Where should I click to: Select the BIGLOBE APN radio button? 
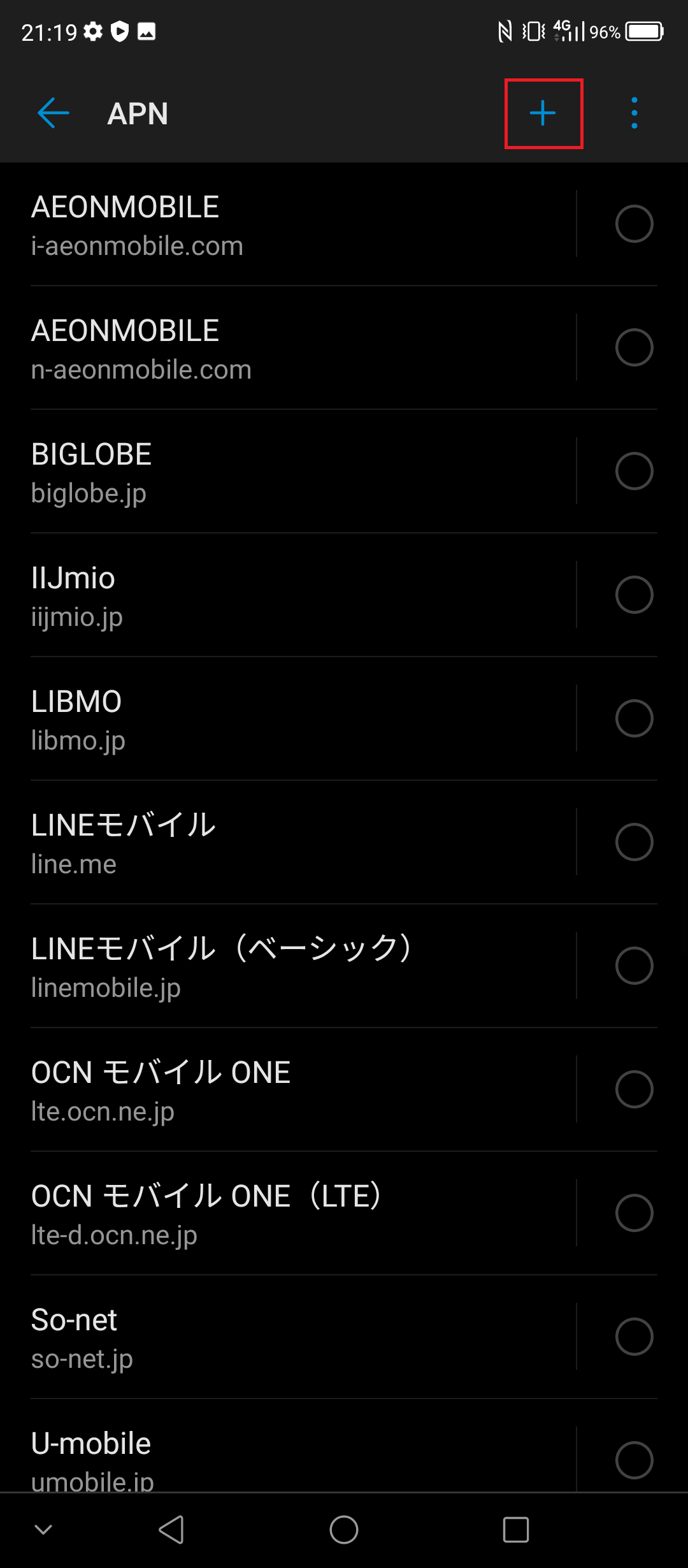click(634, 470)
